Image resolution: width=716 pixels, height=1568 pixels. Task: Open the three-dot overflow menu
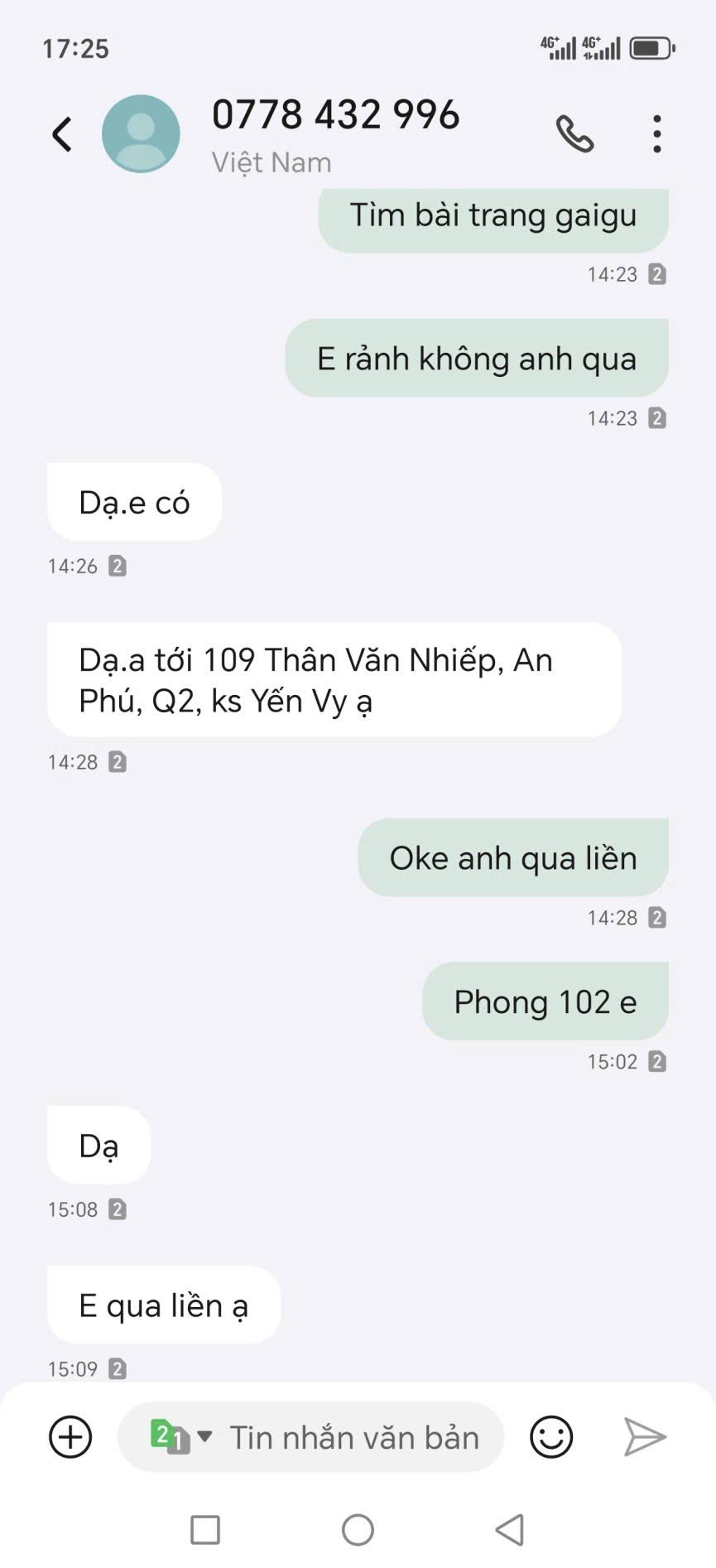656,134
